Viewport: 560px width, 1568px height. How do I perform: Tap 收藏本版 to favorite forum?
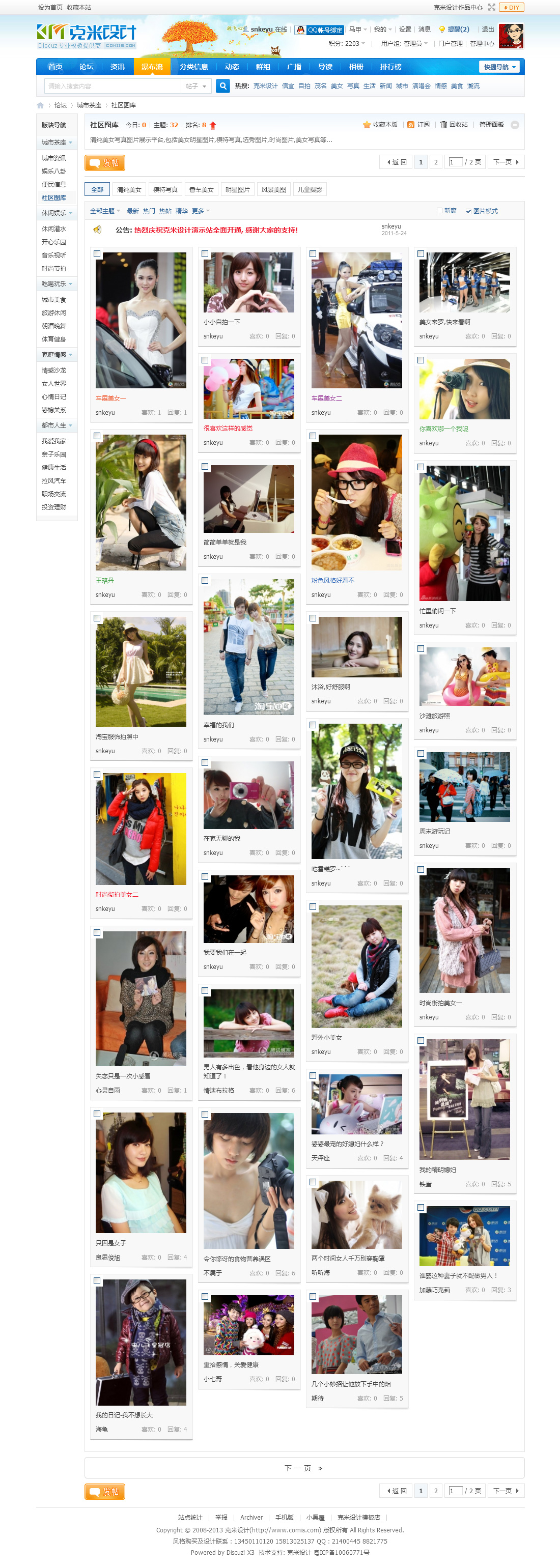point(380,125)
